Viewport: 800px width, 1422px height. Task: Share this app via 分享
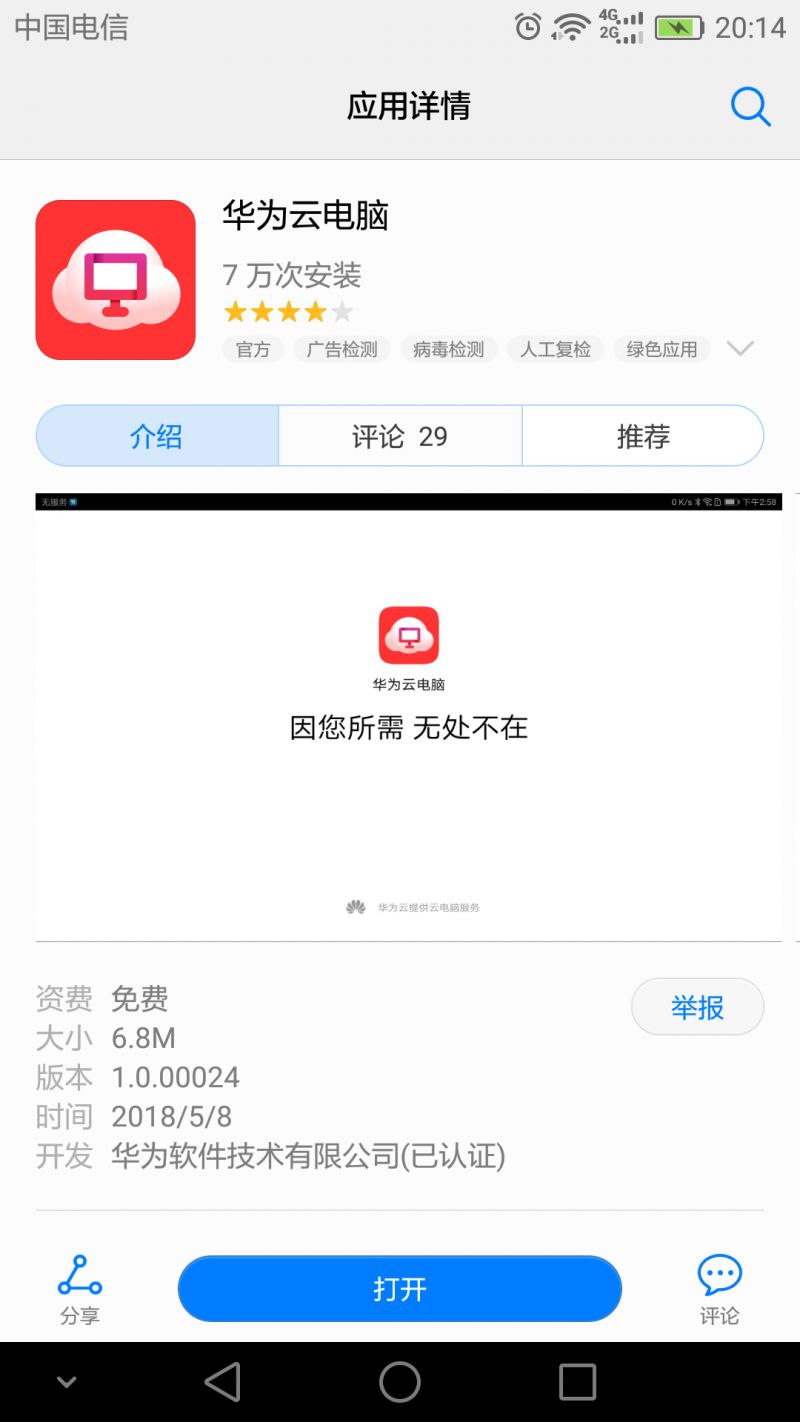[80, 1290]
